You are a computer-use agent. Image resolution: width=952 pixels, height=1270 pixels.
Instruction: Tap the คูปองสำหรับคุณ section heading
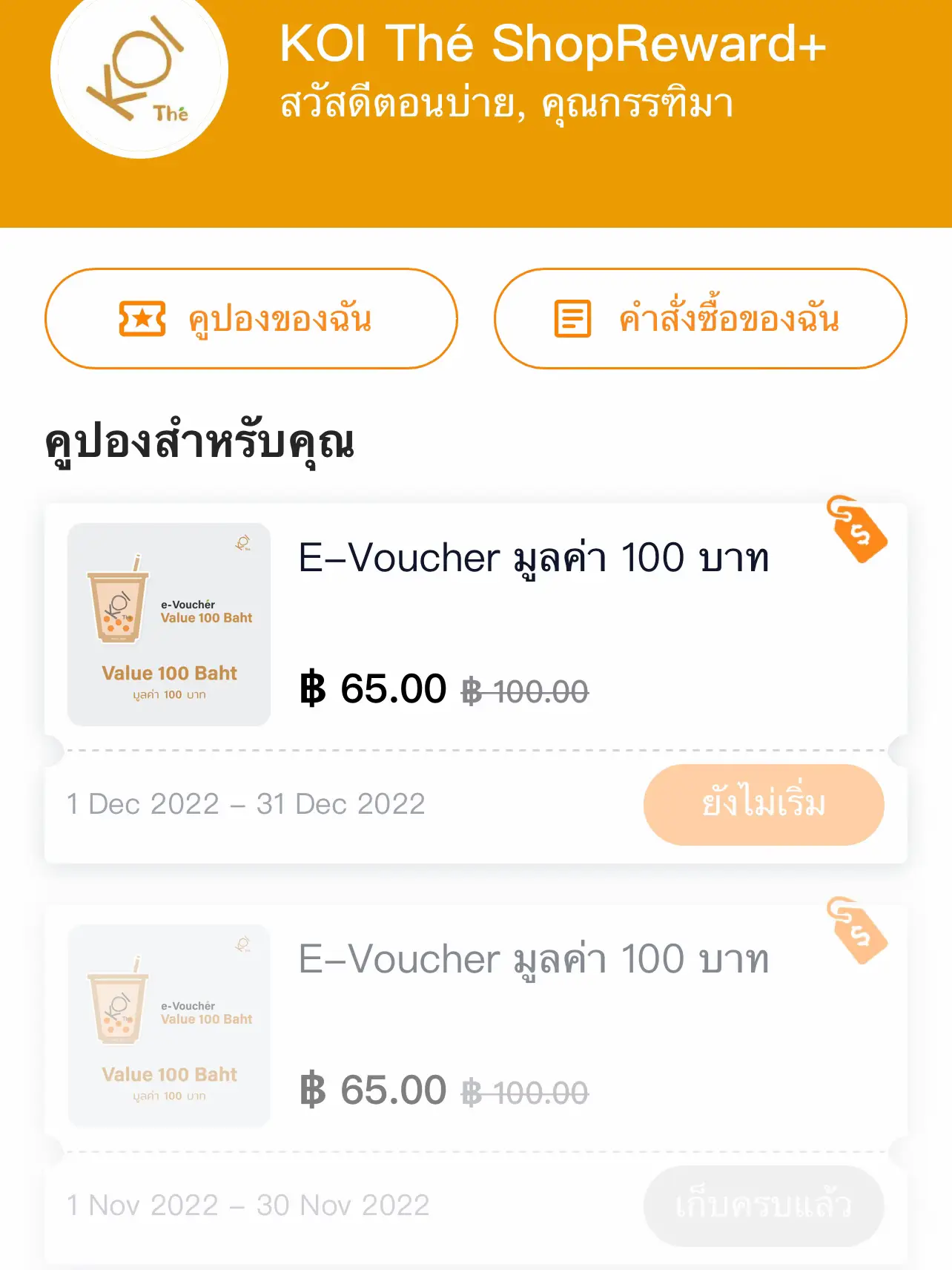tap(202, 443)
